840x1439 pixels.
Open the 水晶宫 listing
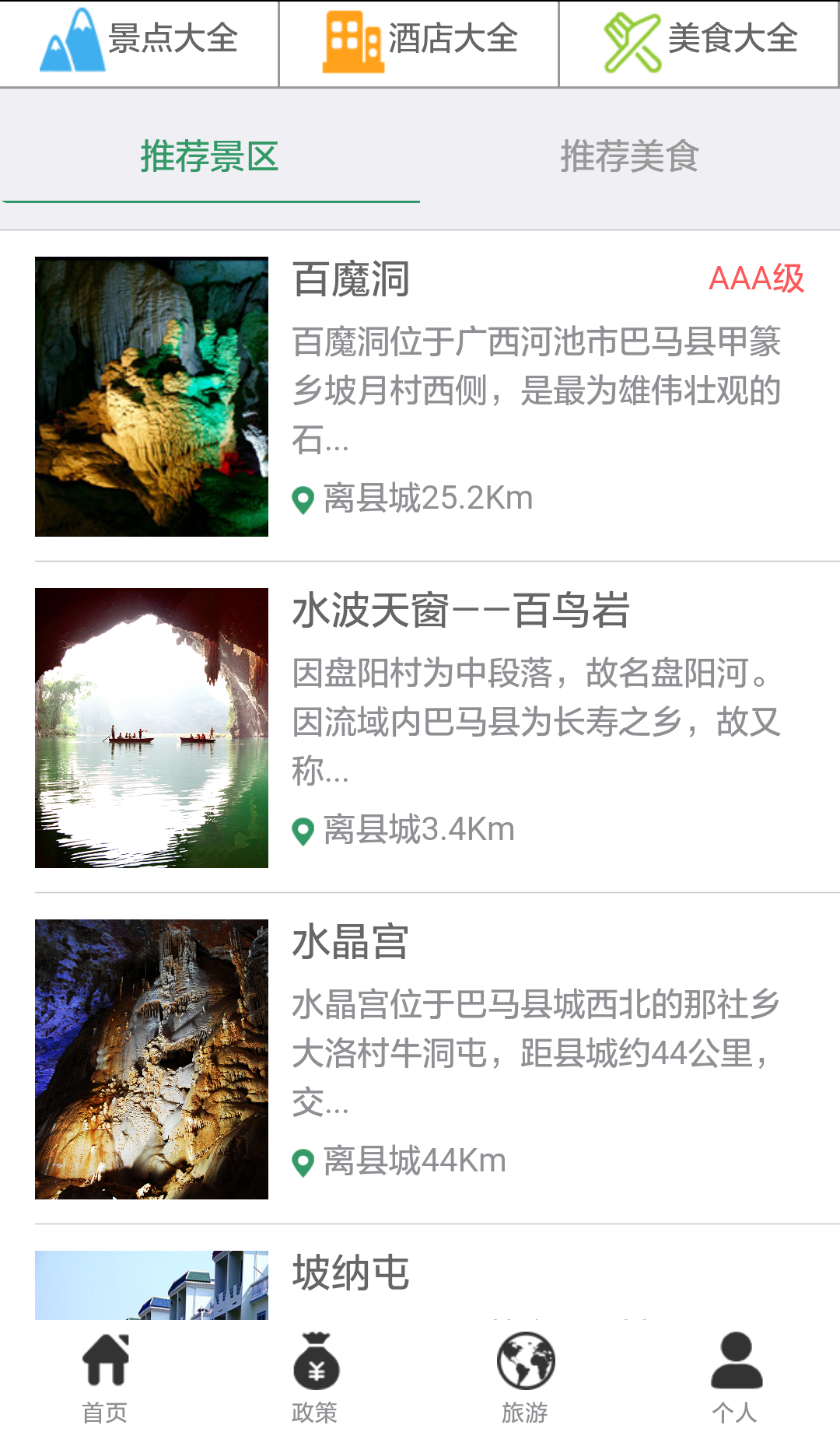(x=420, y=1059)
